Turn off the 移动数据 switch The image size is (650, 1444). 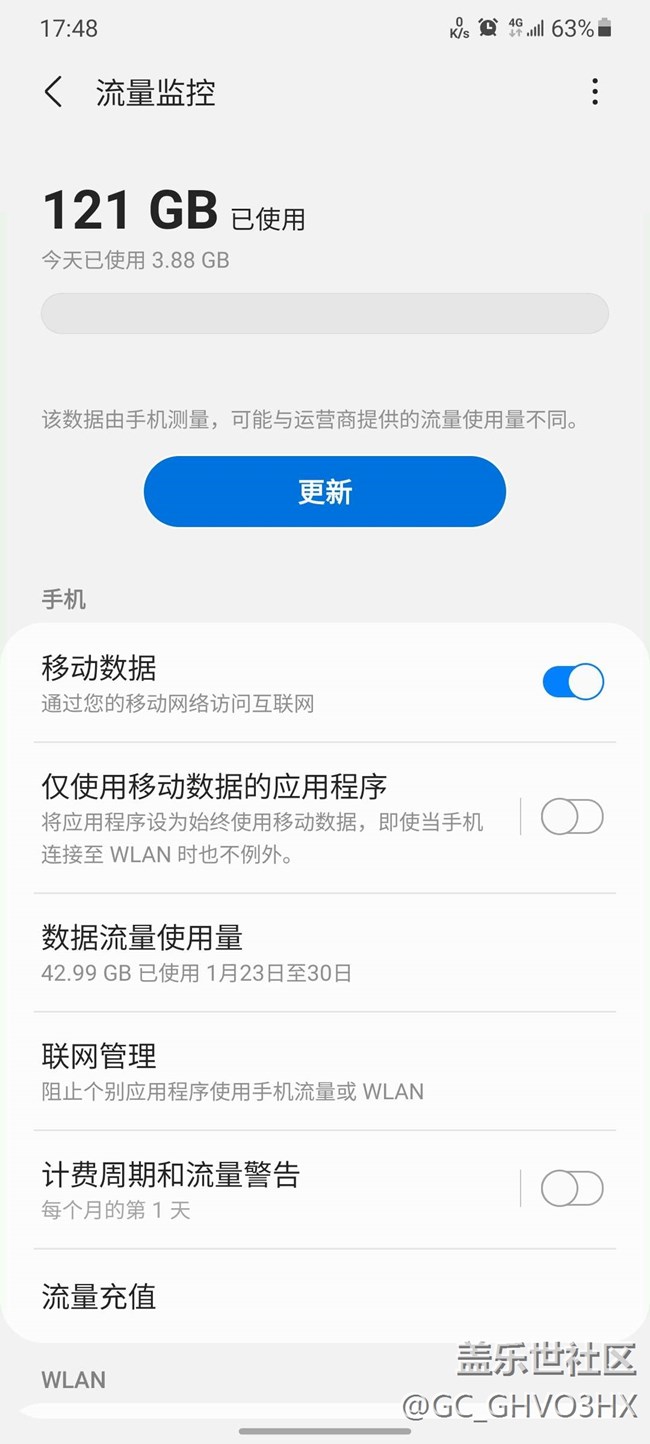(573, 682)
